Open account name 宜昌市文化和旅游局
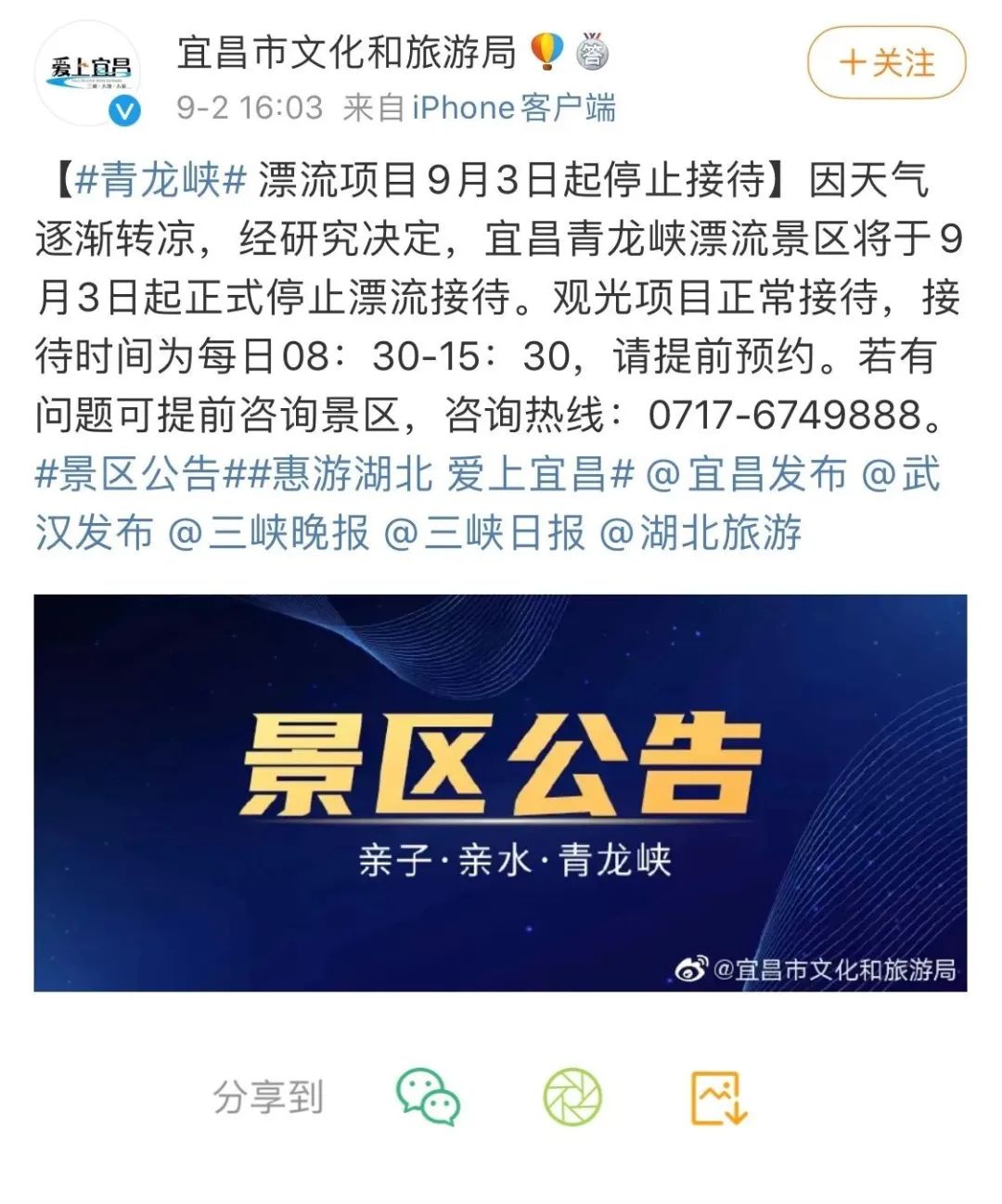The image size is (1002, 1204). [346, 52]
